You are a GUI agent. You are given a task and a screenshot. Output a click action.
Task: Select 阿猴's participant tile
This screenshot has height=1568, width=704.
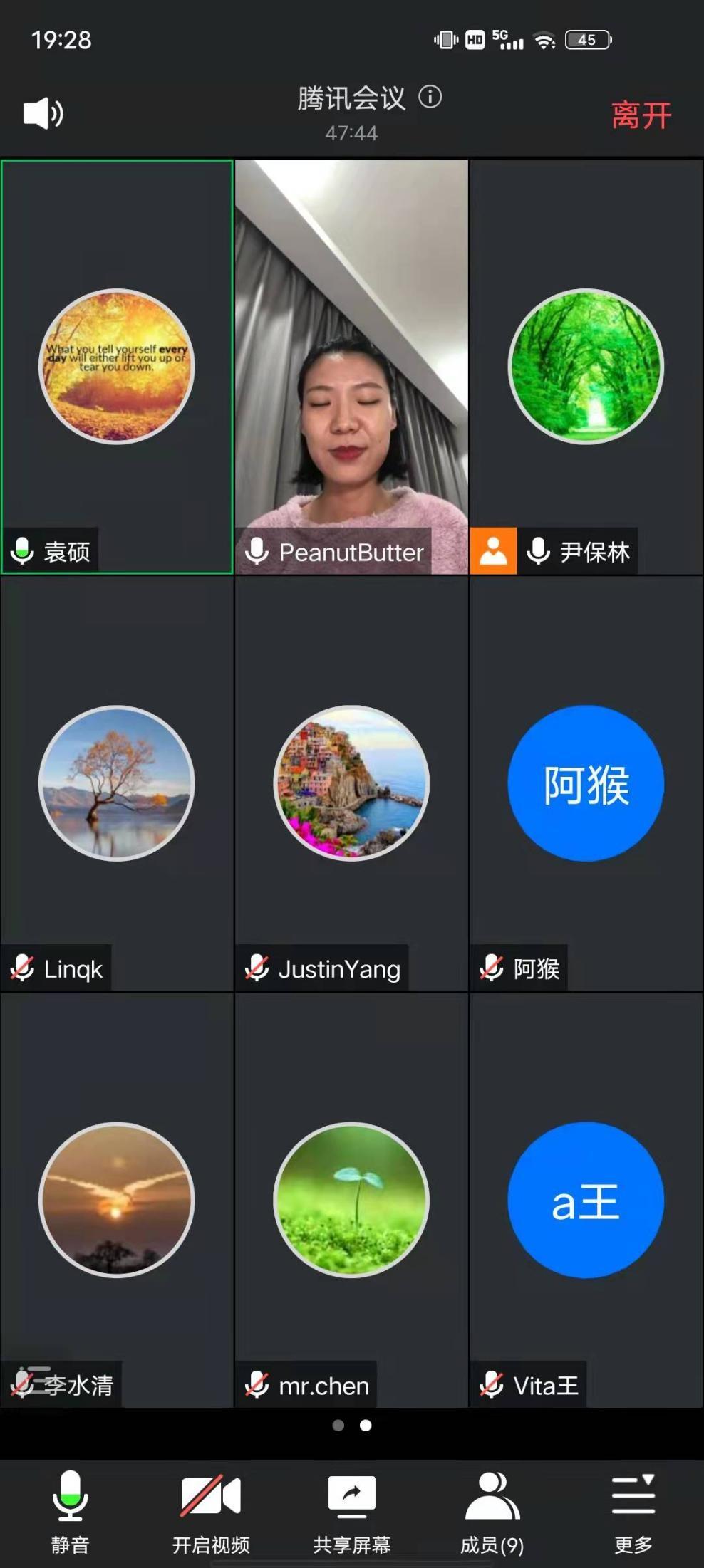586,783
